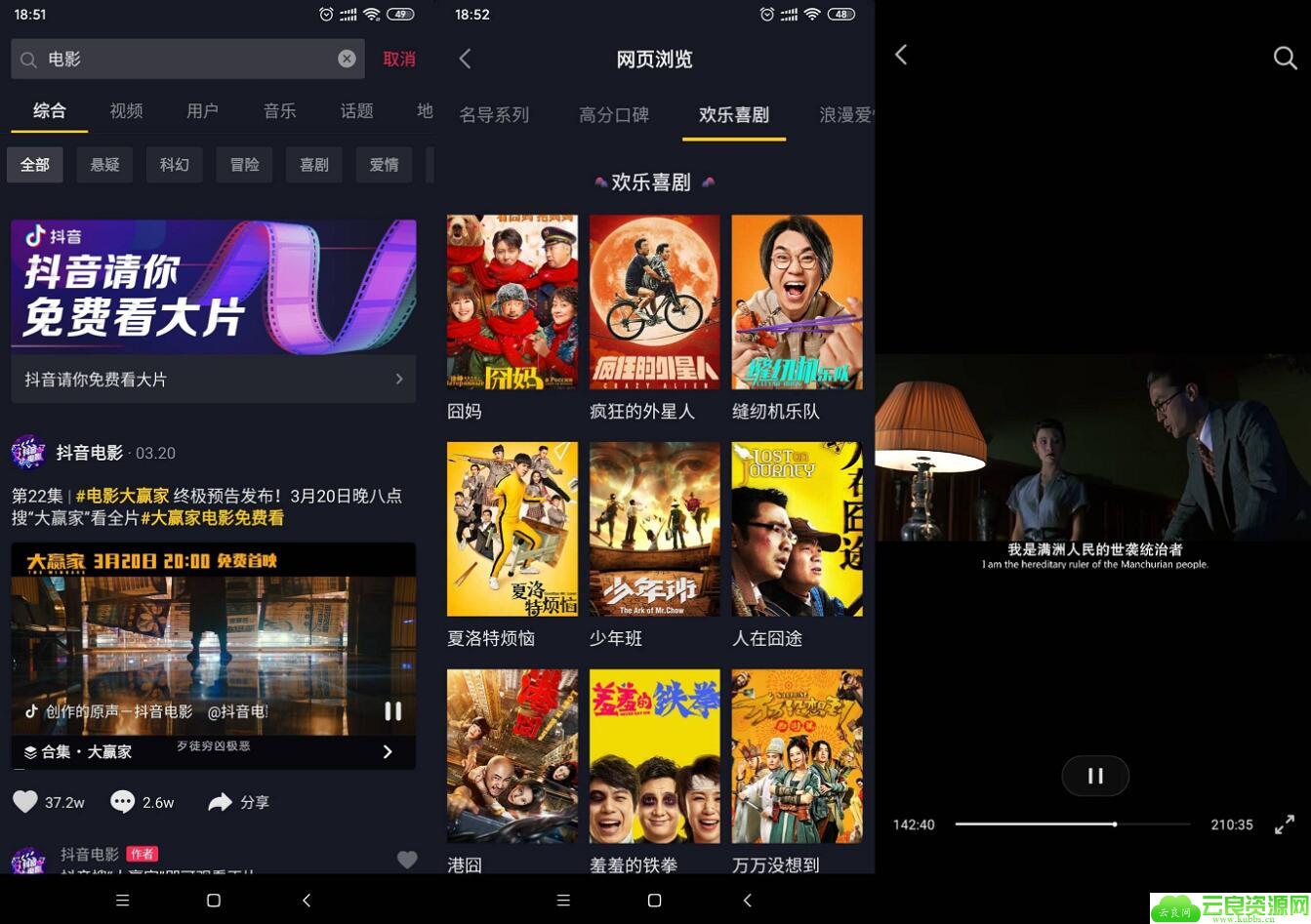The image size is (1311, 924).
Task: Open the movie 夏洛特烦恼
Action: pos(512,529)
